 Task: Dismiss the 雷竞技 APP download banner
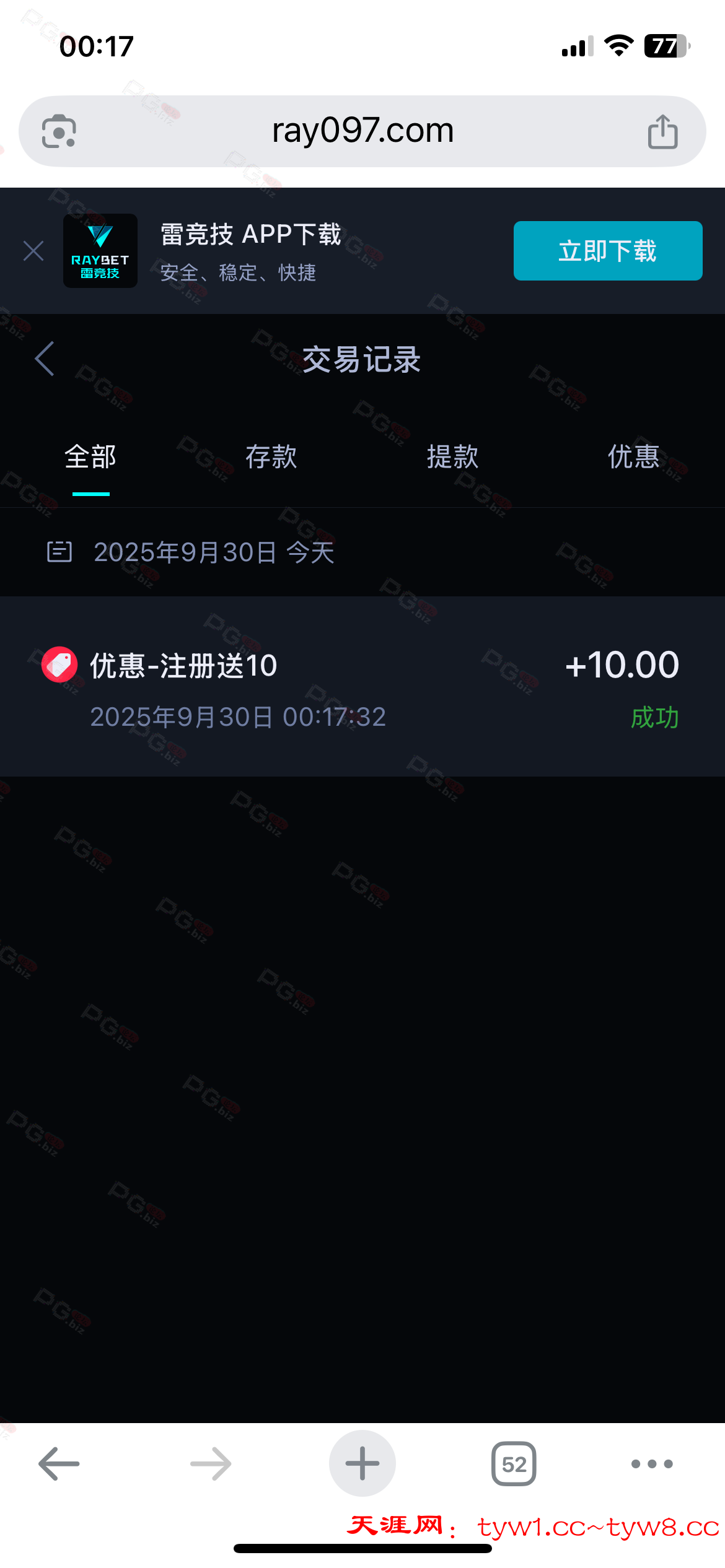33,251
